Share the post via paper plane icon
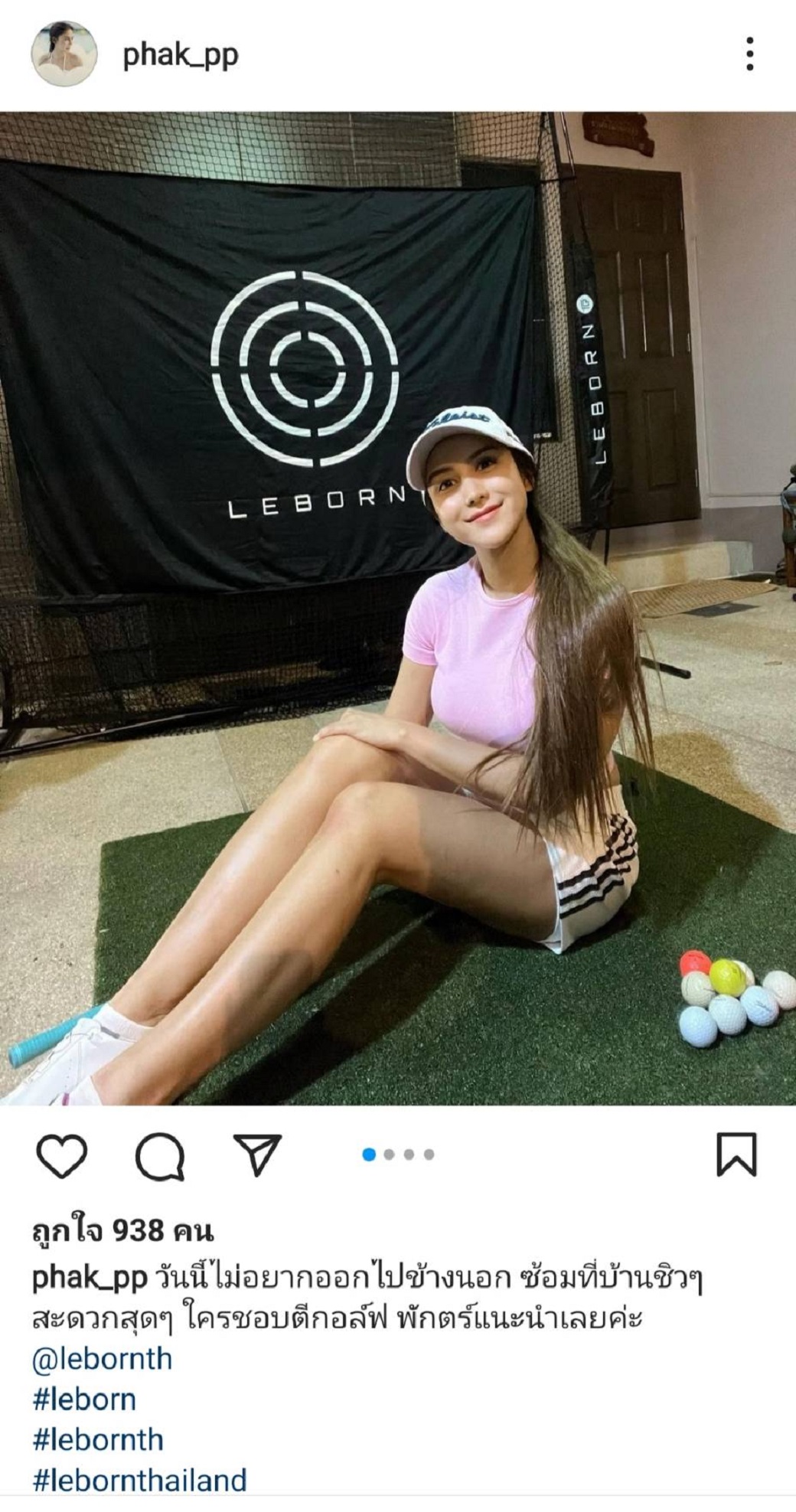This screenshot has height=1512, width=796. click(257, 1154)
